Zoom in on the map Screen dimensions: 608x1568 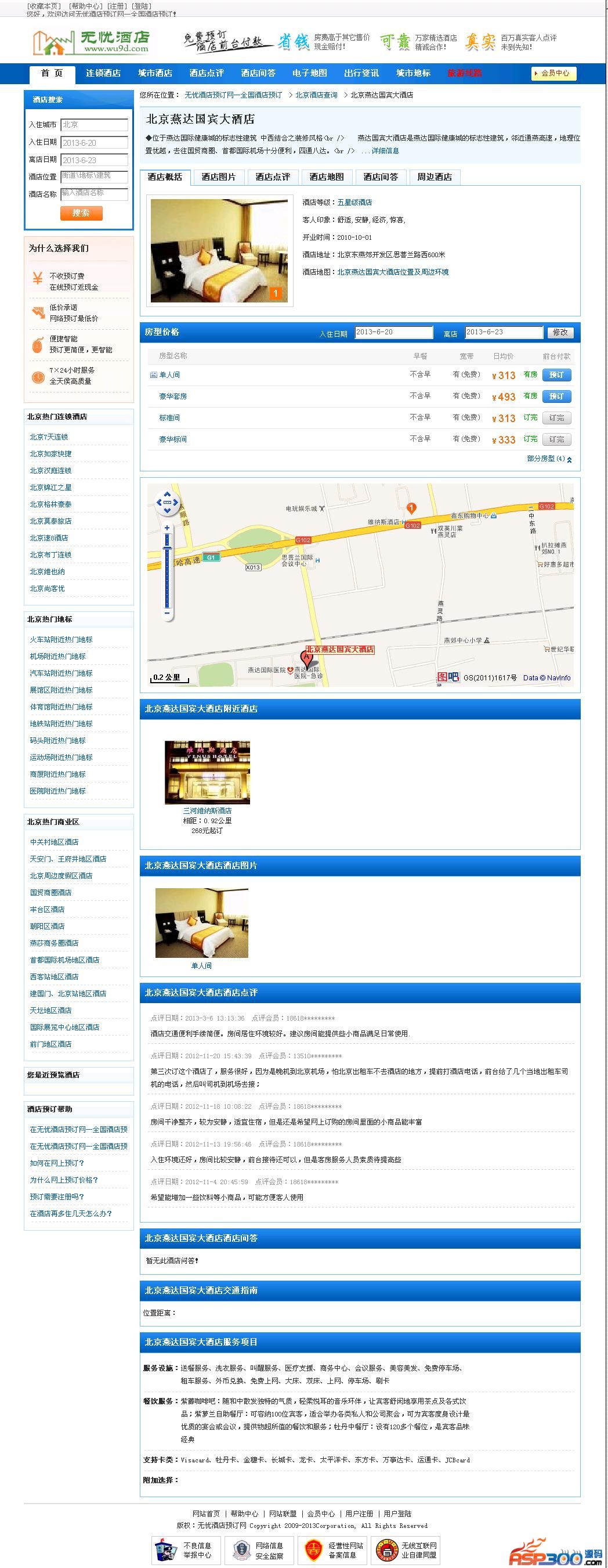(x=167, y=528)
